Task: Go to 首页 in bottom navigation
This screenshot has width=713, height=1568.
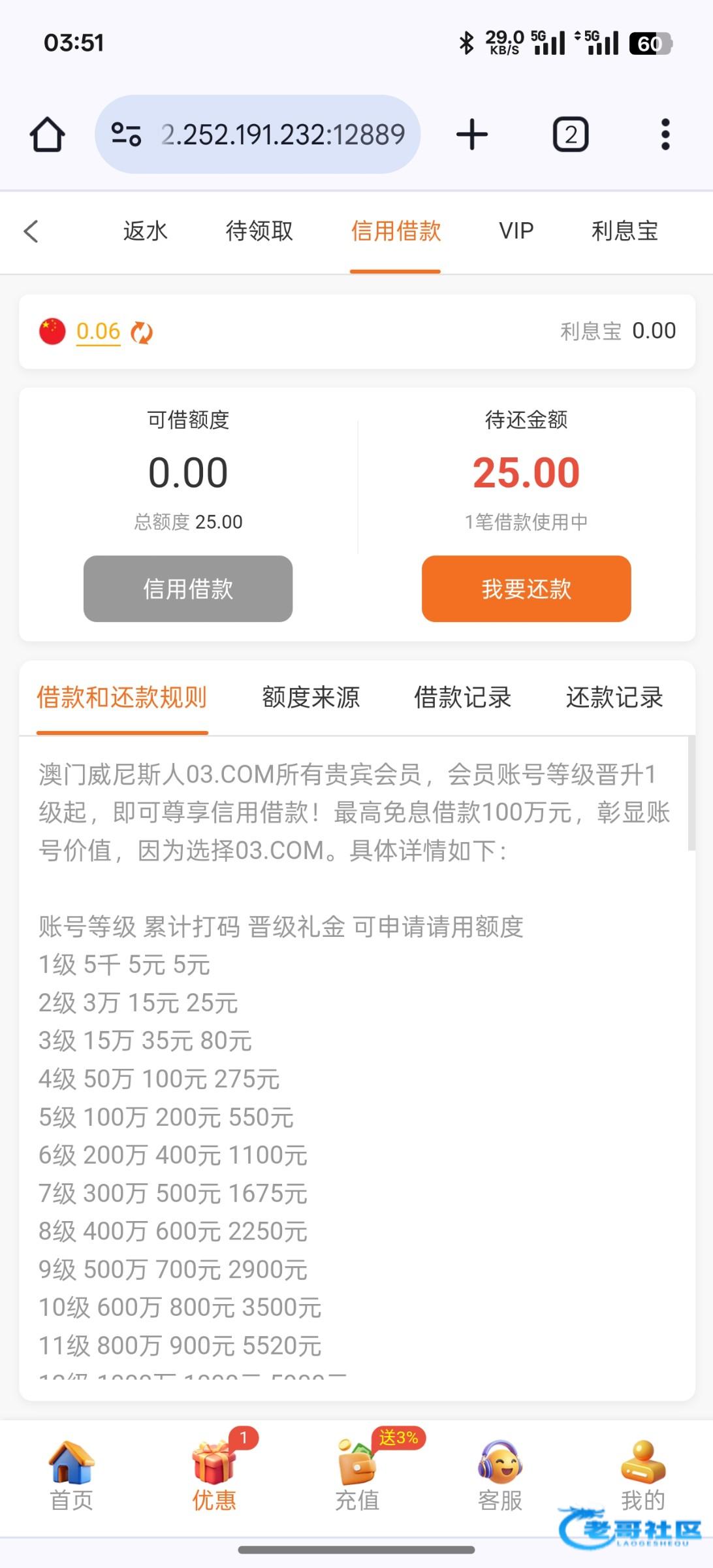Action: click(72, 1478)
